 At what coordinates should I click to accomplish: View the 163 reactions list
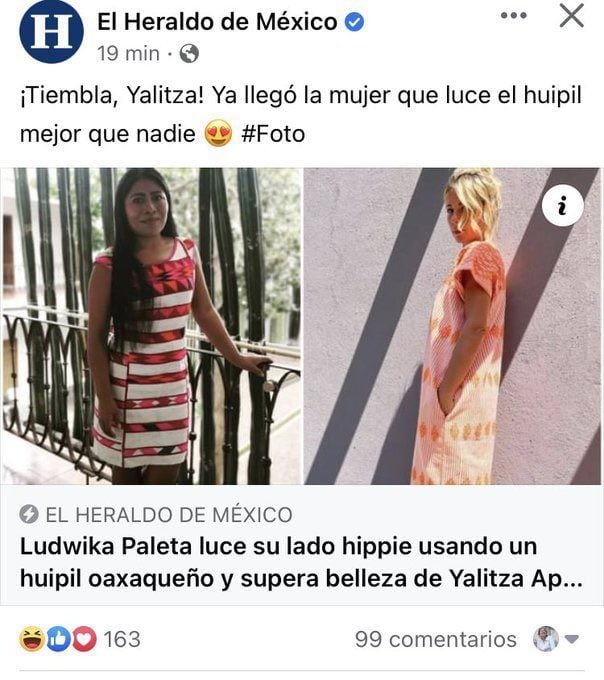80,639
